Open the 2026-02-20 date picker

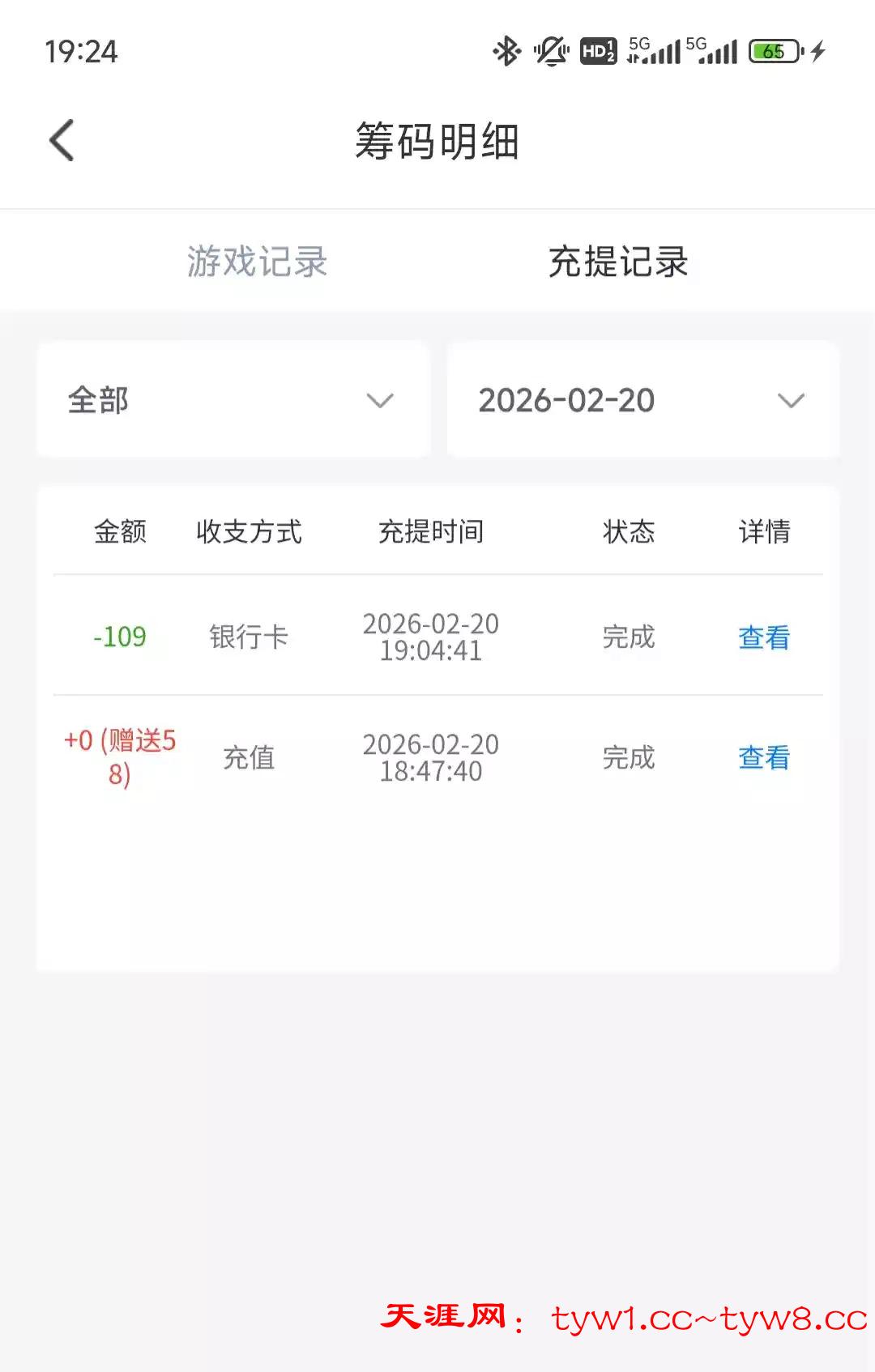642,400
